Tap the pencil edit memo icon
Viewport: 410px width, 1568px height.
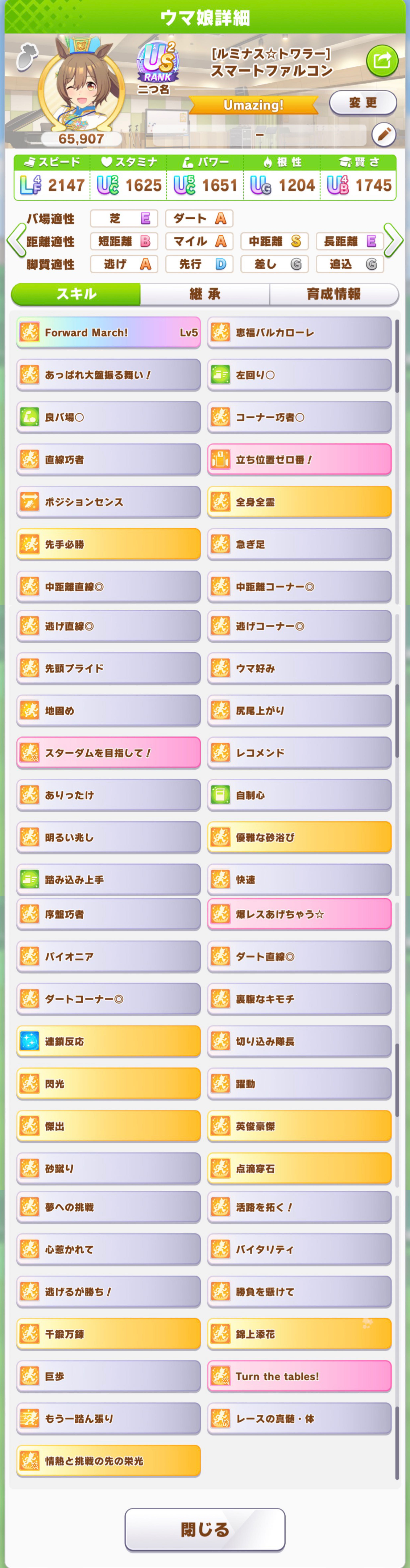[x=383, y=135]
